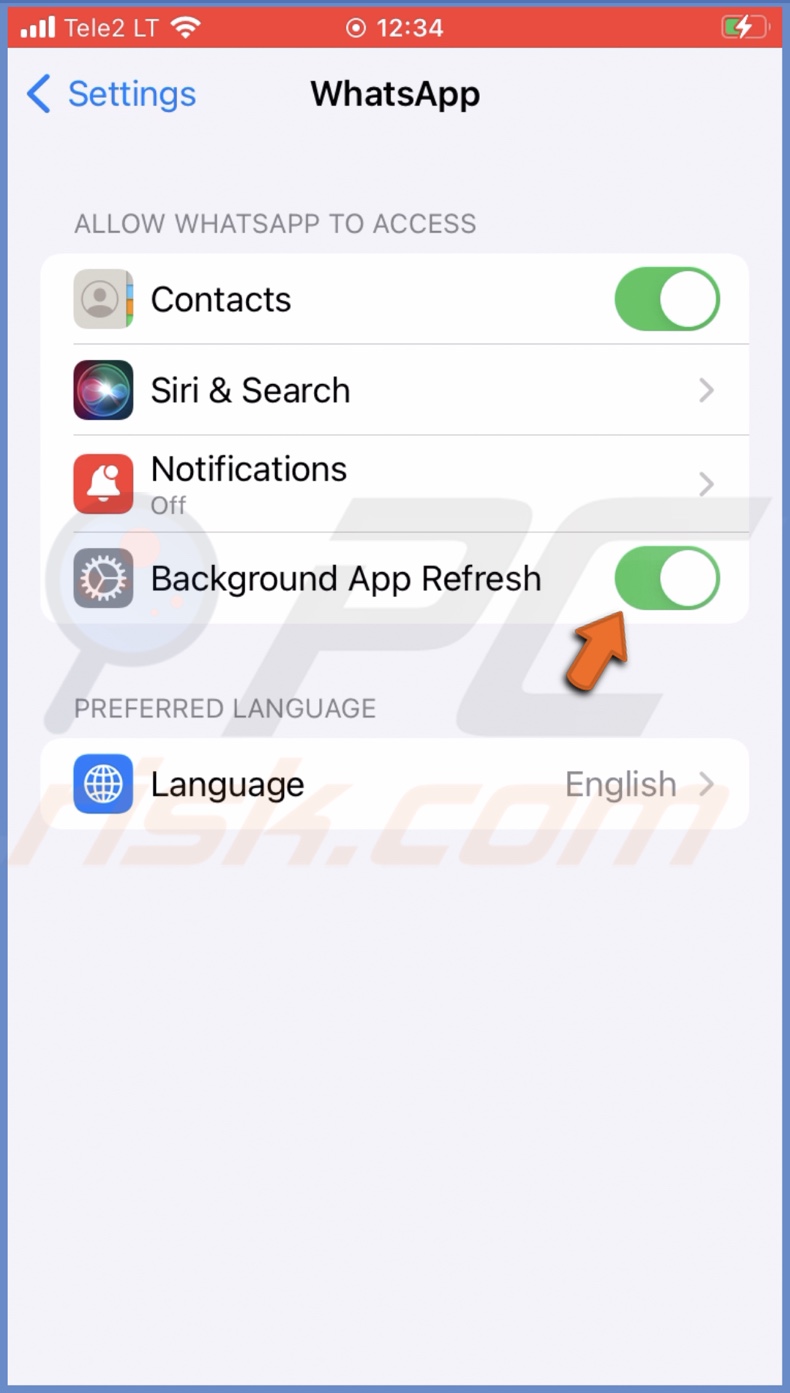Disable Contacts access for WhatsApp

[x=667, y=299]
